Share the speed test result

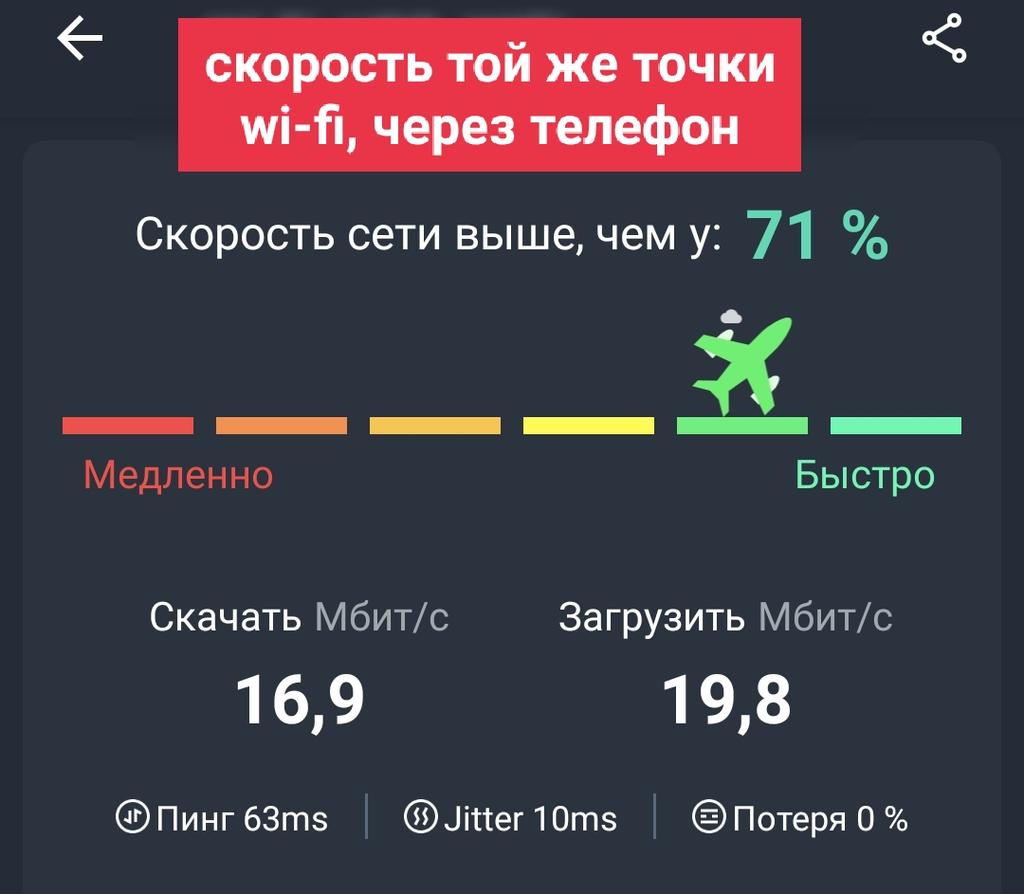944,39
